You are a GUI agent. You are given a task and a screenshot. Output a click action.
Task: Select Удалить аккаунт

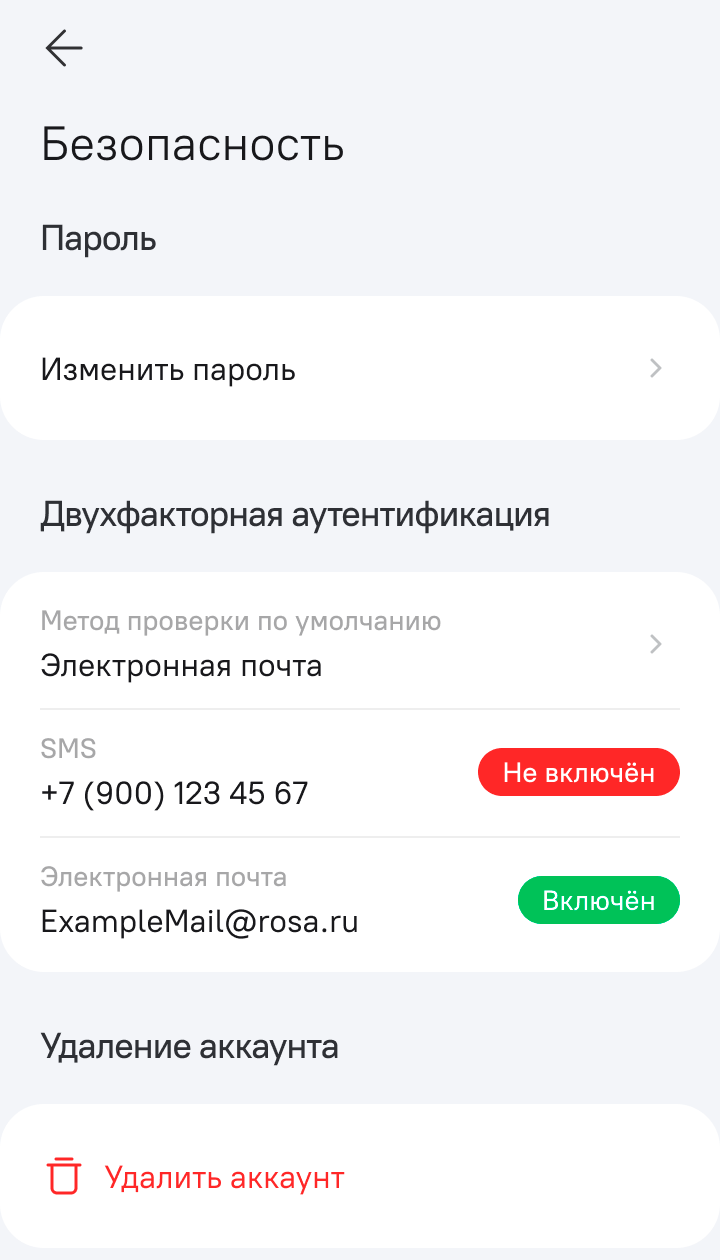click(224, 1177)
